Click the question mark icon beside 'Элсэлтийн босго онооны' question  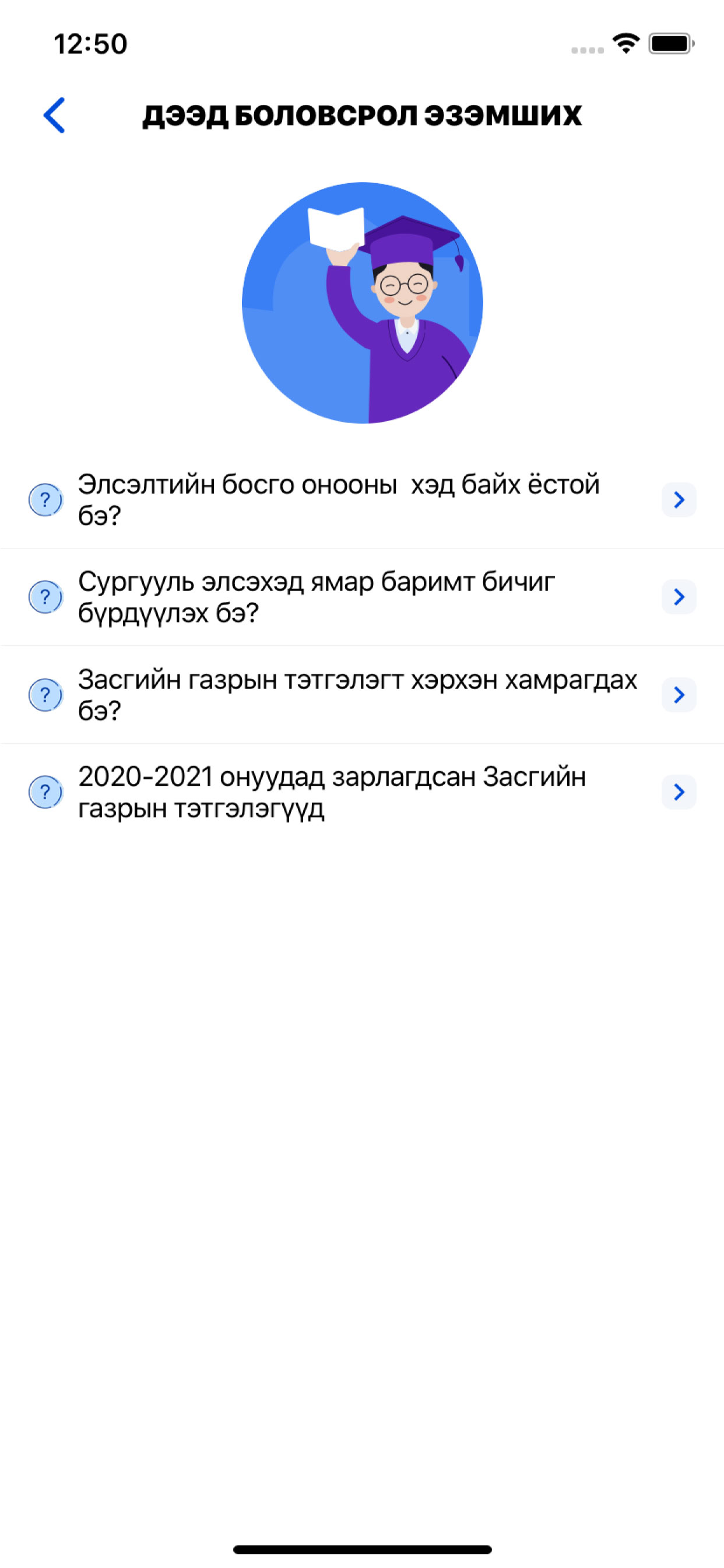(45, 501)
